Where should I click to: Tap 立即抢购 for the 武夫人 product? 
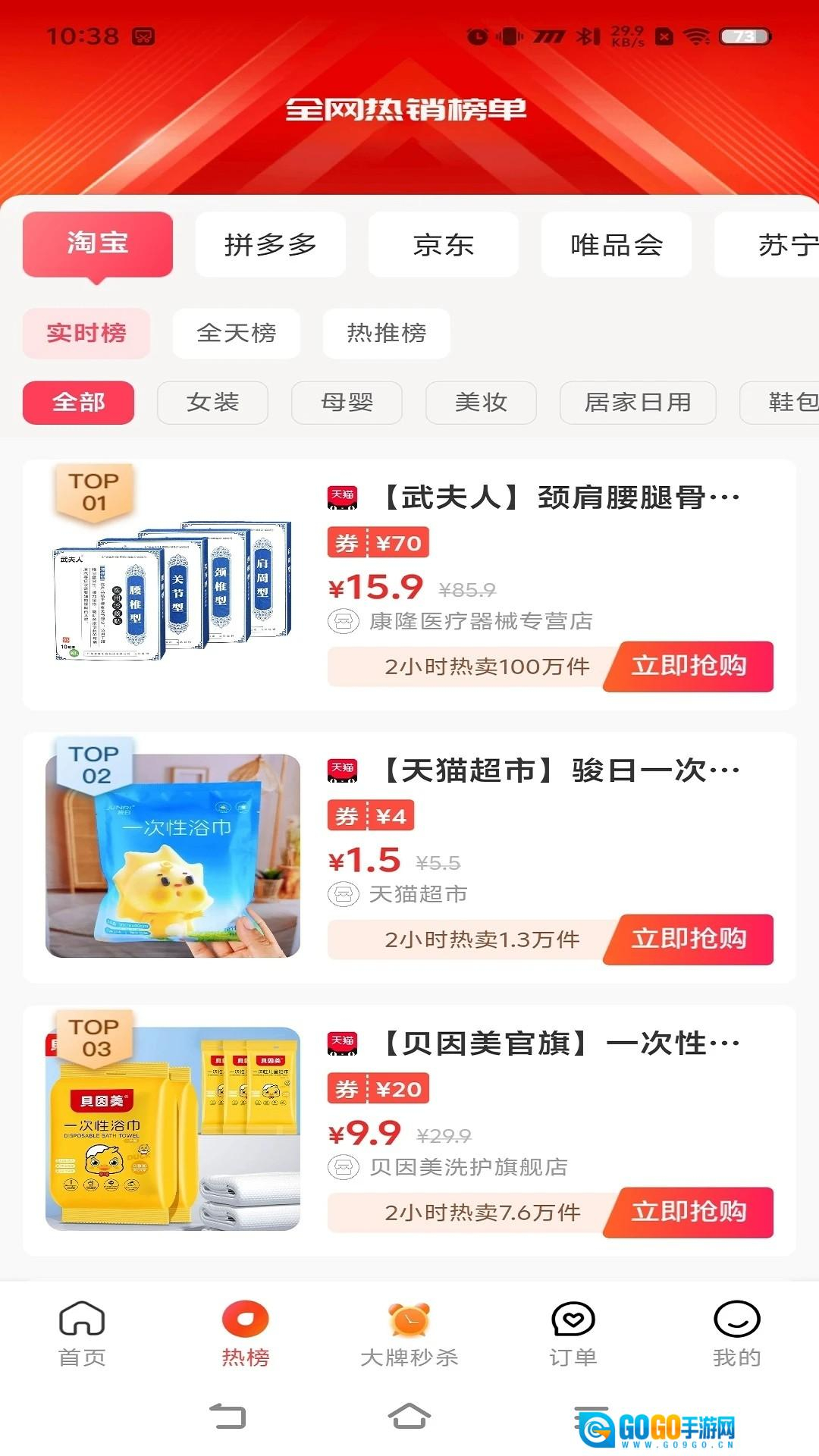(689, 666)
